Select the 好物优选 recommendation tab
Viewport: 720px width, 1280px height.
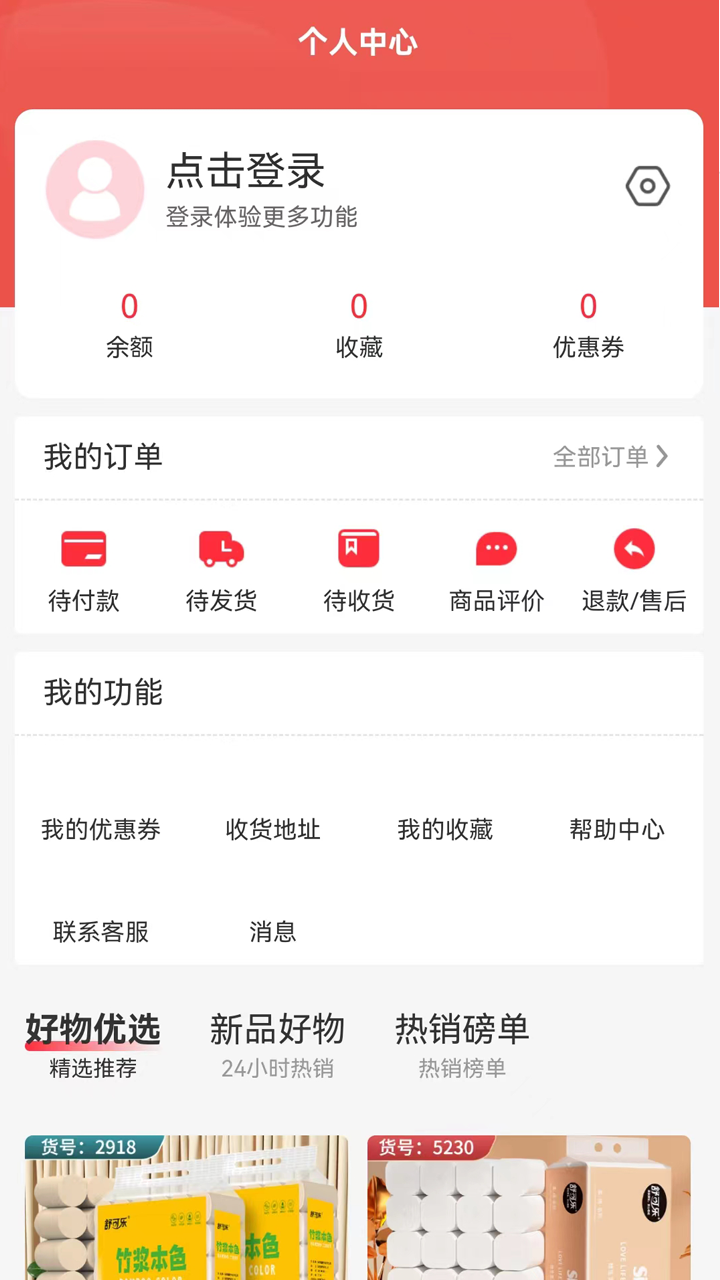(92, 1030)
